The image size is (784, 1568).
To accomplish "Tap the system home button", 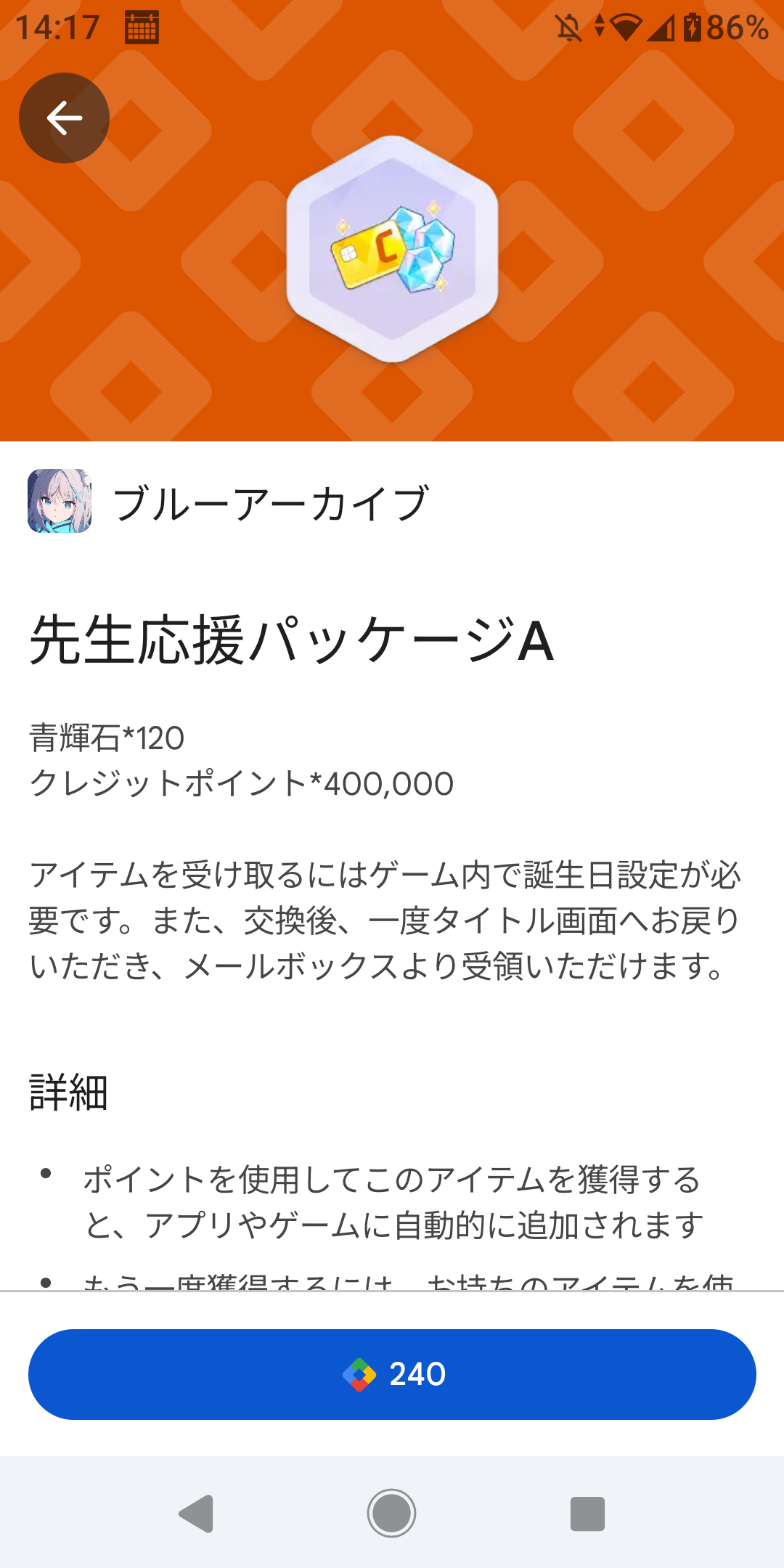I will [x=391, y=1514].
